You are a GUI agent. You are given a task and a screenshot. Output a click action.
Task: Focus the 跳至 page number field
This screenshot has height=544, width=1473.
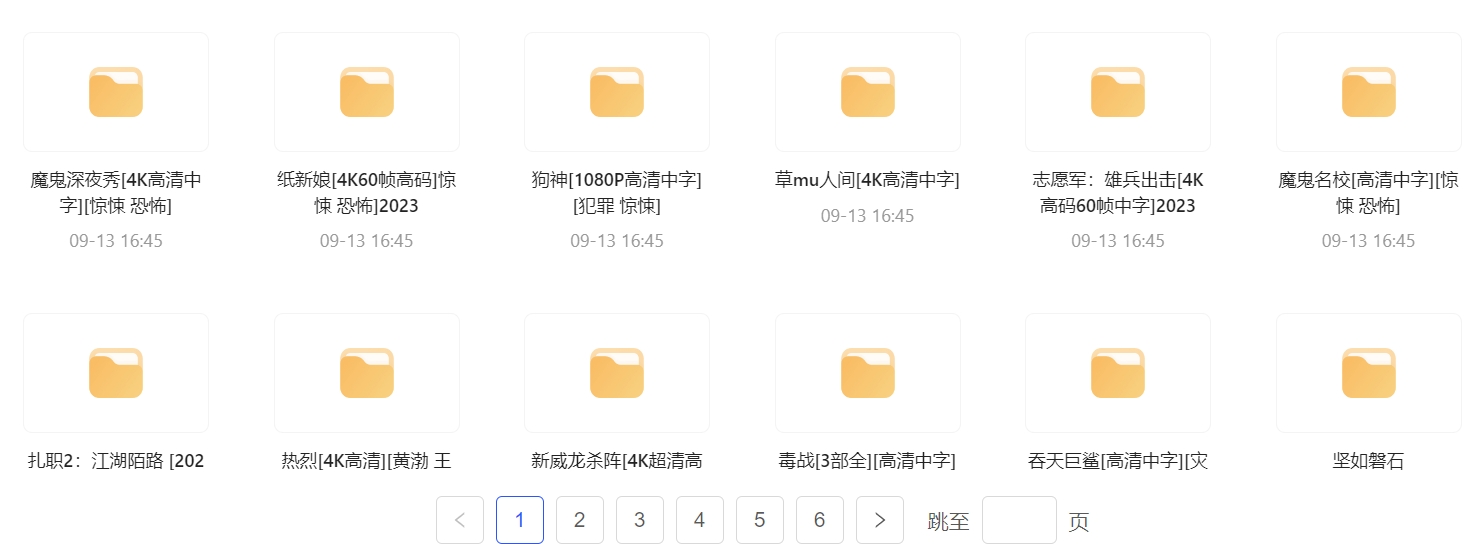[1019, 520]
